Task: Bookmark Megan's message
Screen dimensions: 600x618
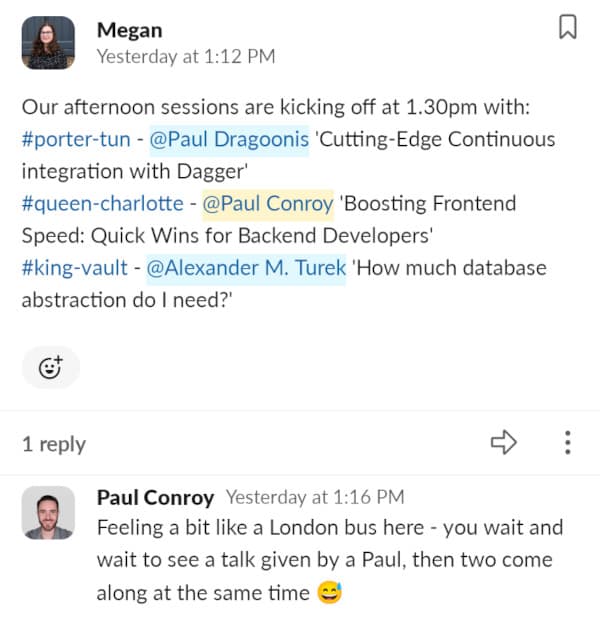Action: (x=567, y=27)
